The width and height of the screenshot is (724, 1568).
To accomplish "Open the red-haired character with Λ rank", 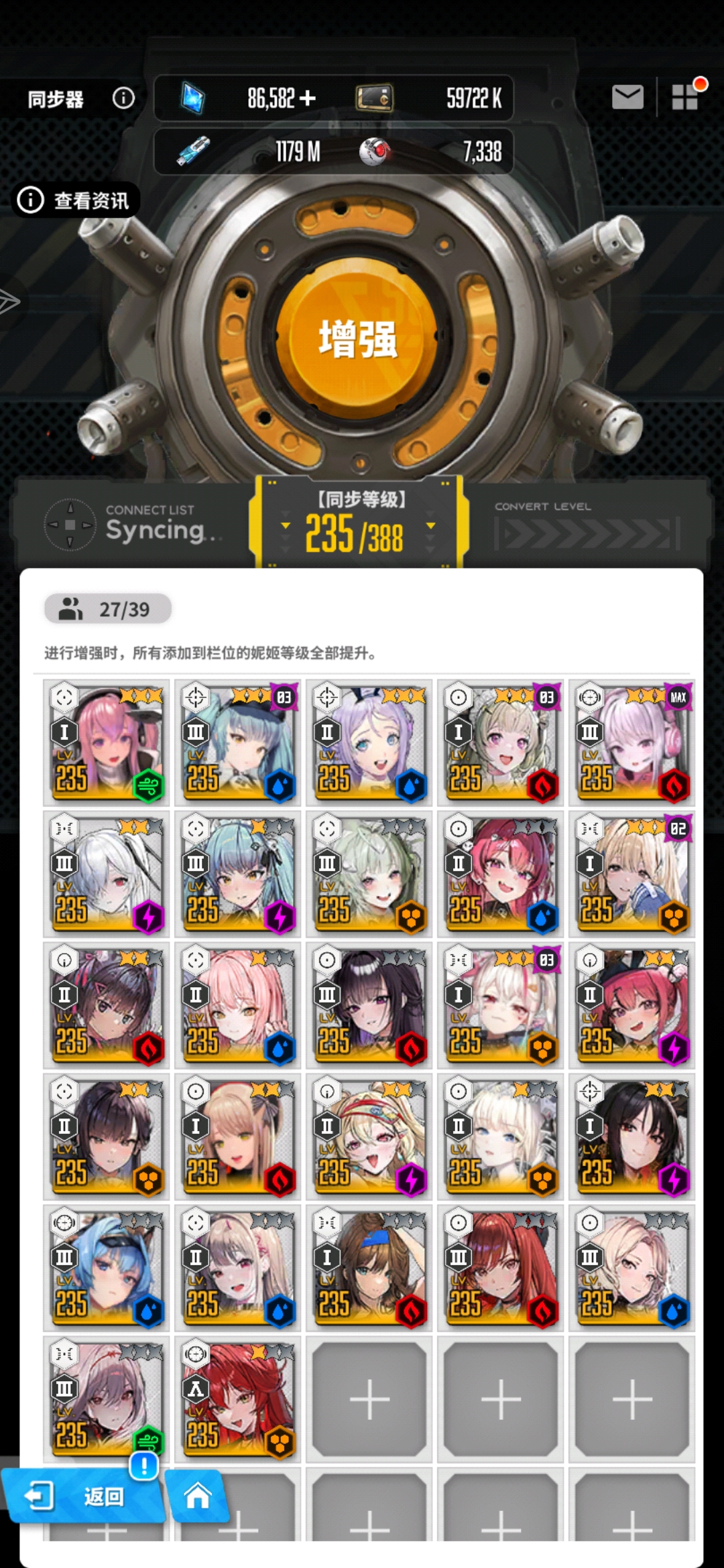I will tap(238, 1398).
